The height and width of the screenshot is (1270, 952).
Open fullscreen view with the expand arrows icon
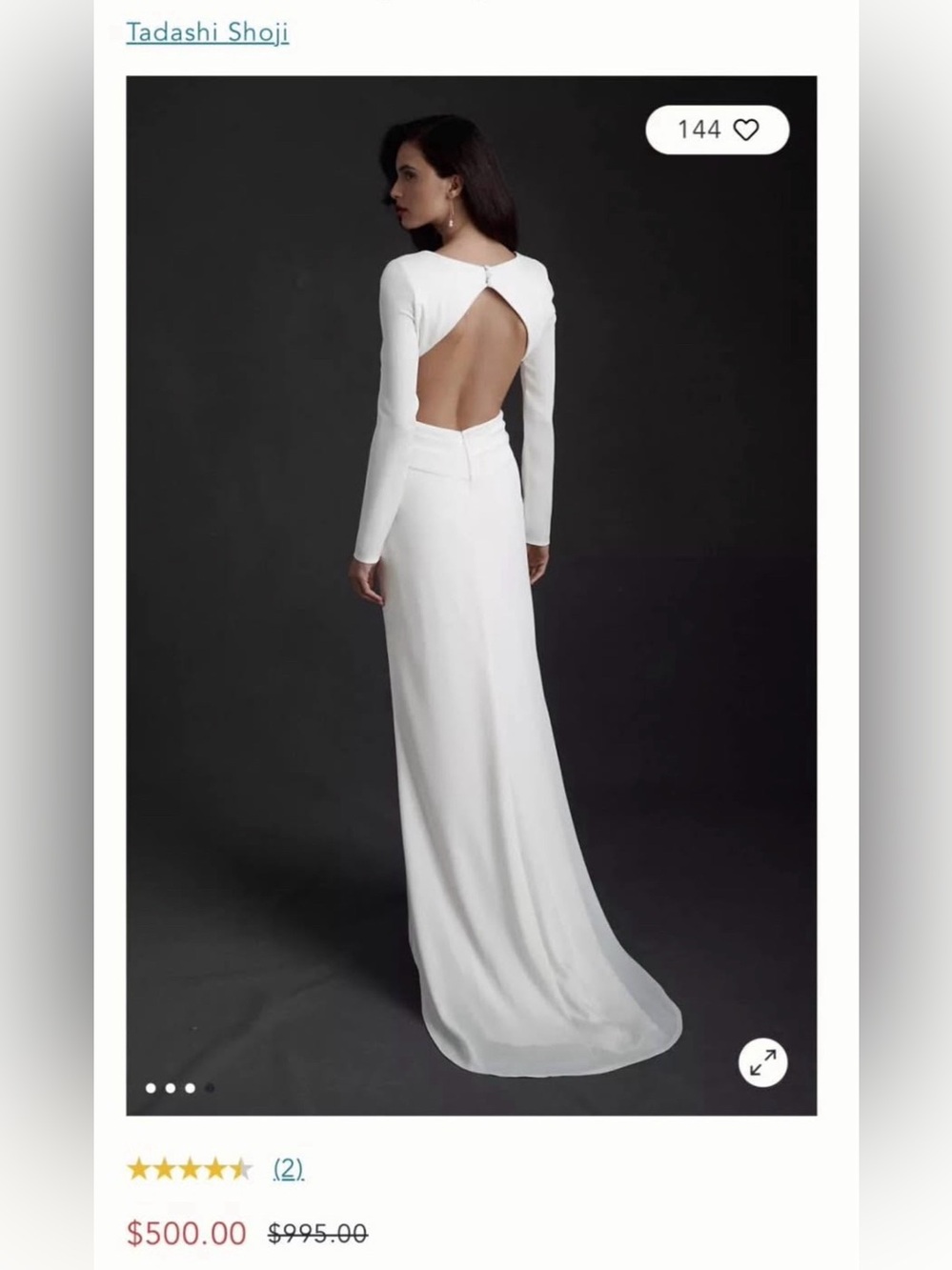pos(761,1061)
